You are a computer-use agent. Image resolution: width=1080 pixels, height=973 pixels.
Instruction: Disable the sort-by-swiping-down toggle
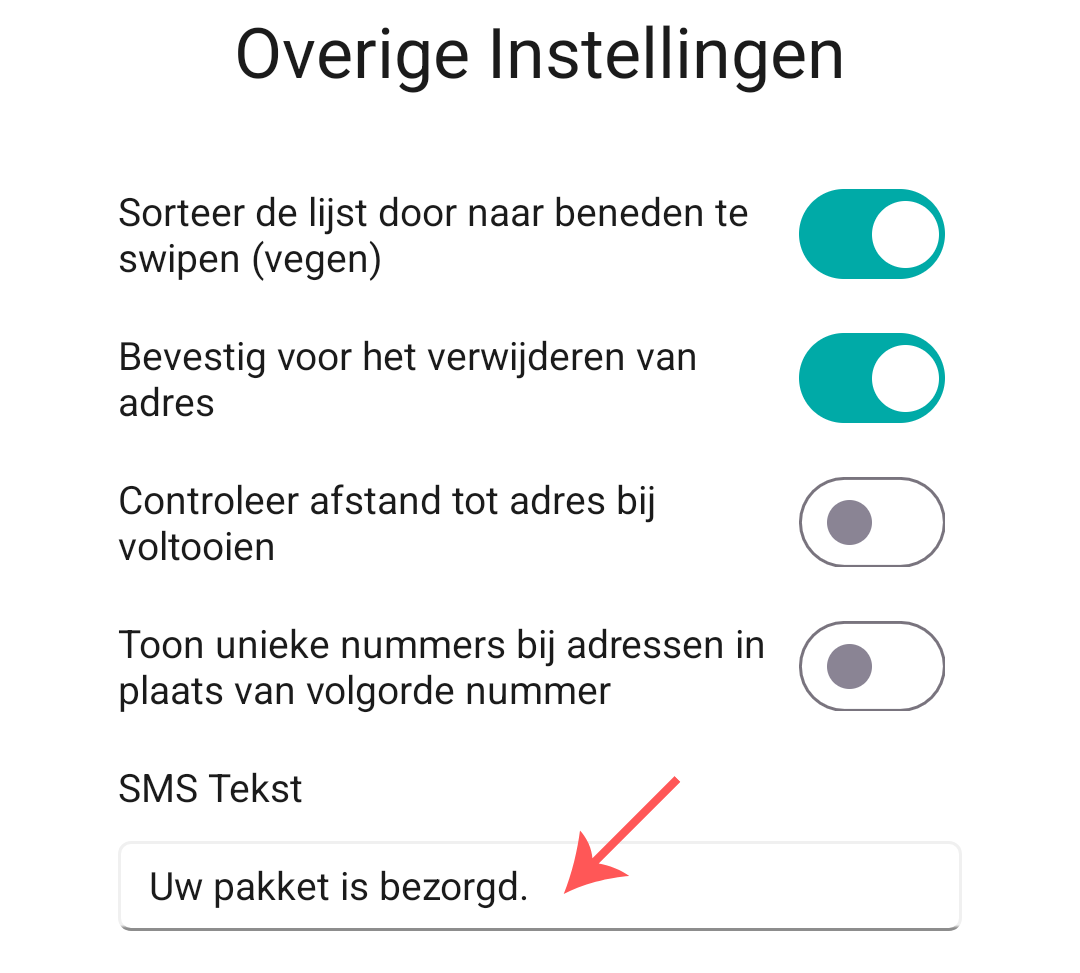coord(871,234)
